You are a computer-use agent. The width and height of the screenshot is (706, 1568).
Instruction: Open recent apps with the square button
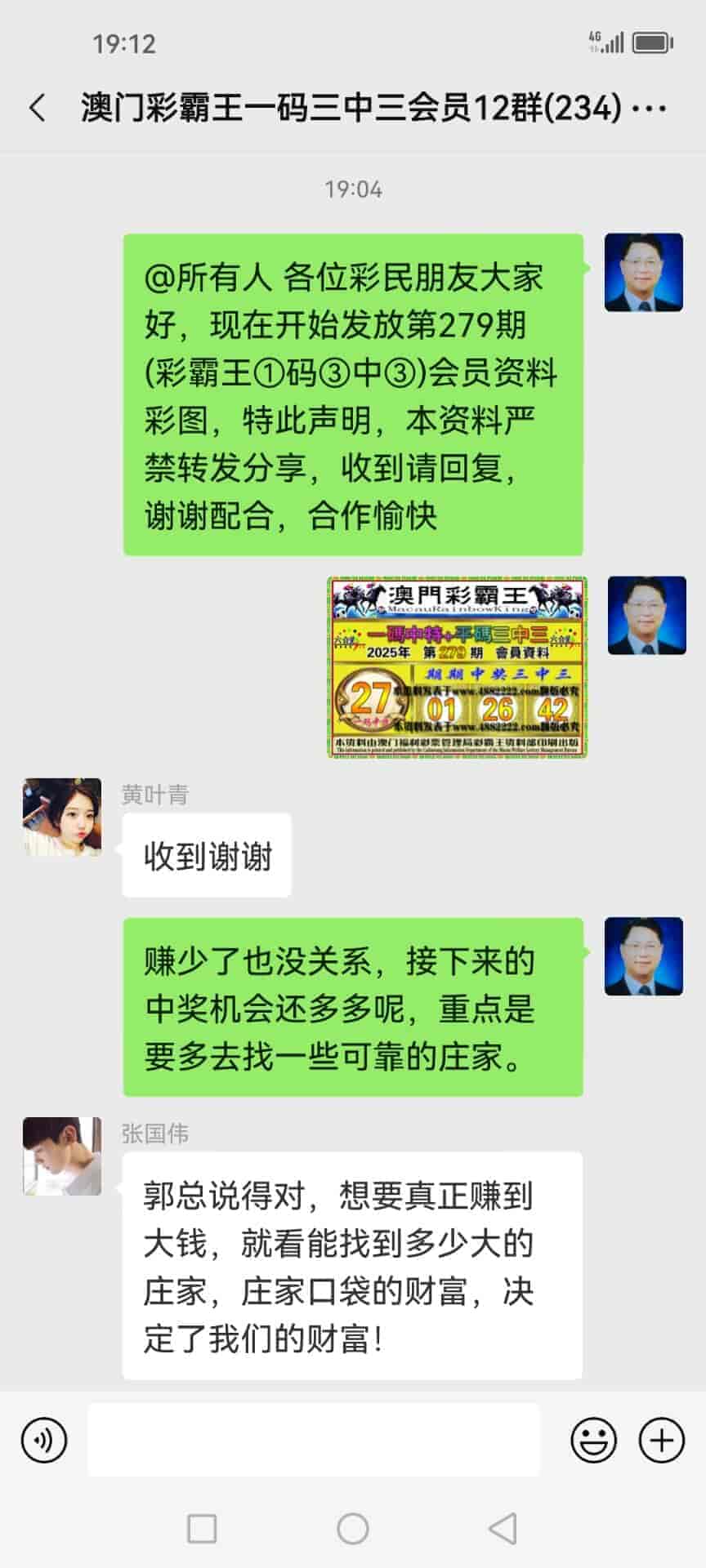[202, 1528]
